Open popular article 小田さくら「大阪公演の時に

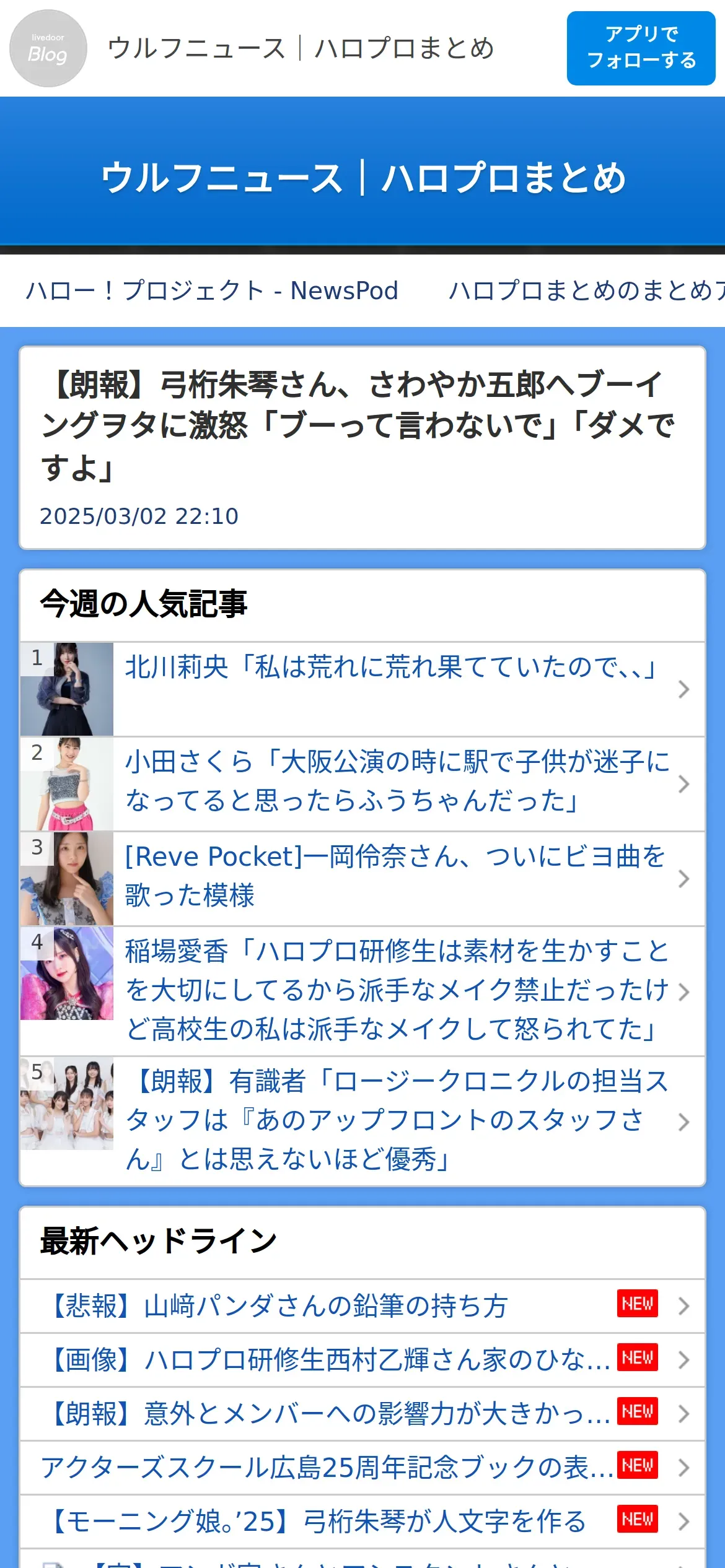point(362,784)
